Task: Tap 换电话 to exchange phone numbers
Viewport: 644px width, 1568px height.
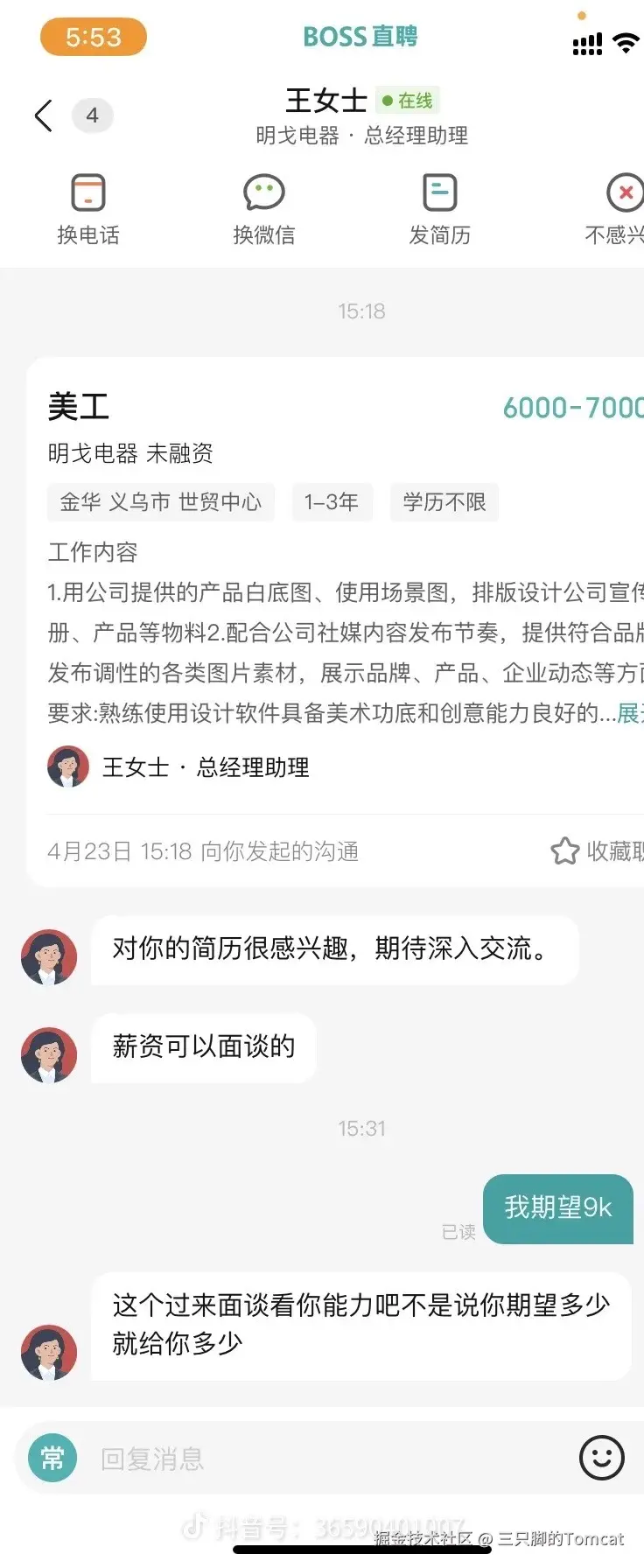Action: click(87, 208)
